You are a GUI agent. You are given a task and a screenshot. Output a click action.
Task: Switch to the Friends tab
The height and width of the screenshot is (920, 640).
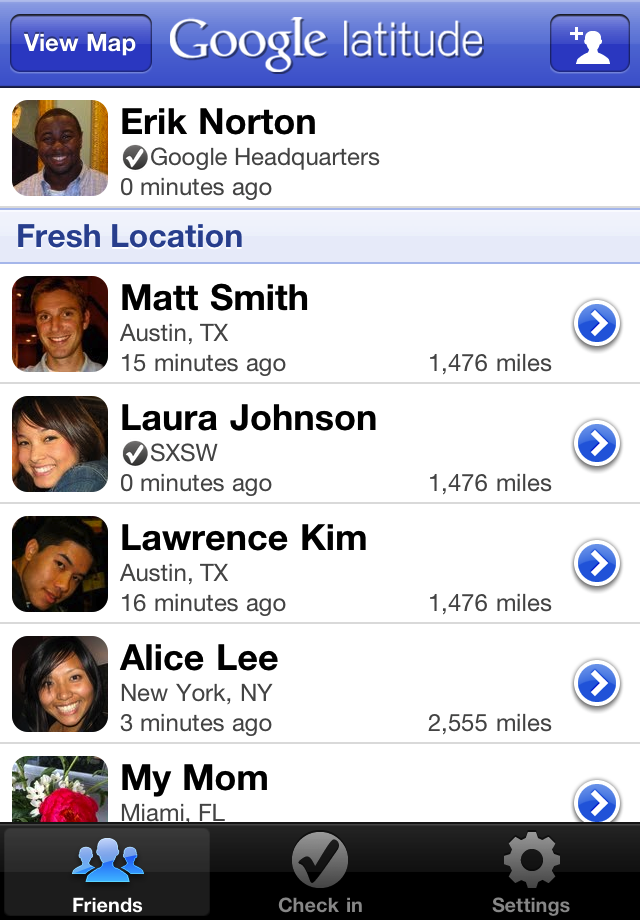107,872
